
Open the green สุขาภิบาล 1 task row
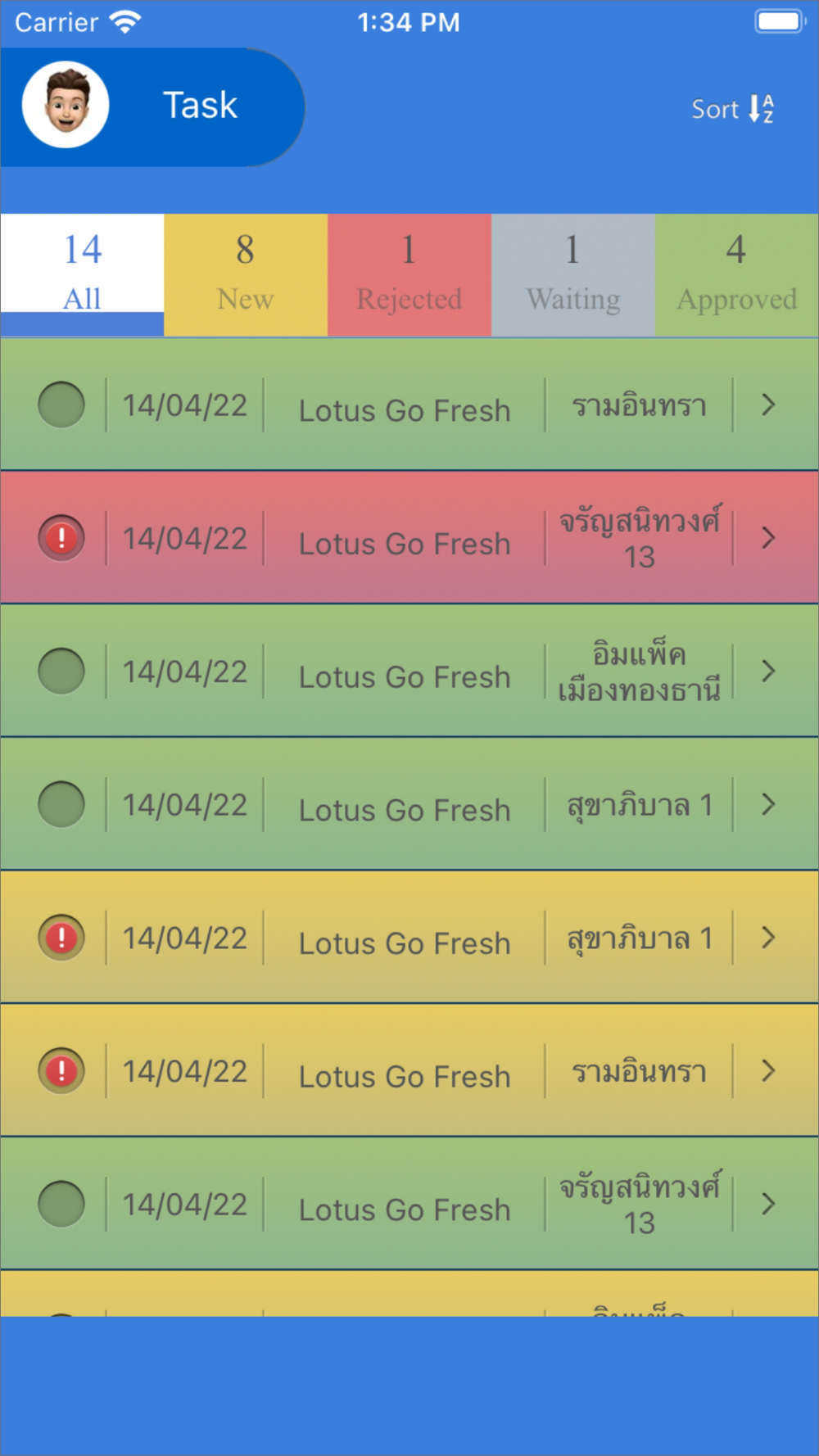click(409, 804)
